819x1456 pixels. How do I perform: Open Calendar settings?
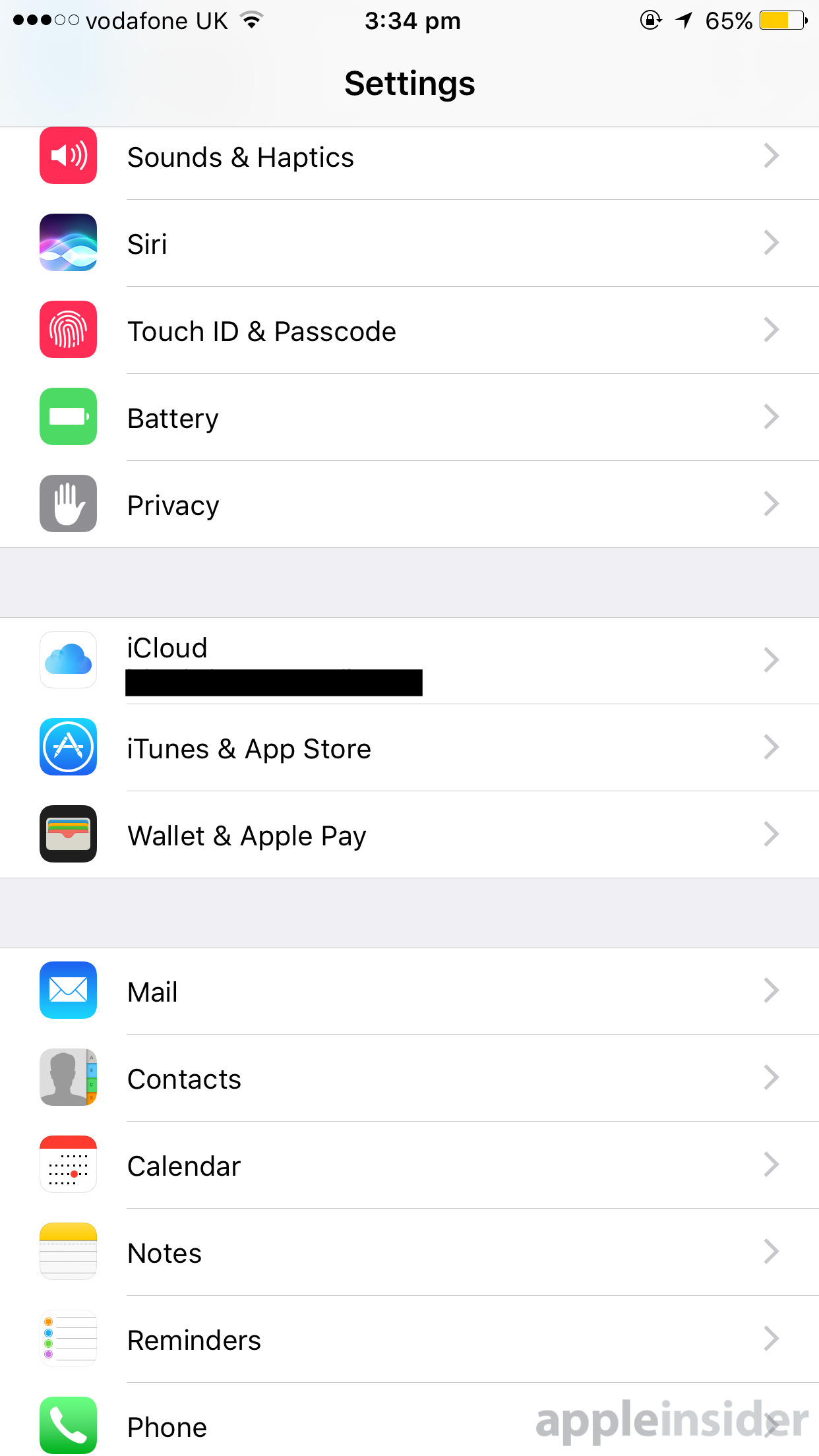[409, 1165]
